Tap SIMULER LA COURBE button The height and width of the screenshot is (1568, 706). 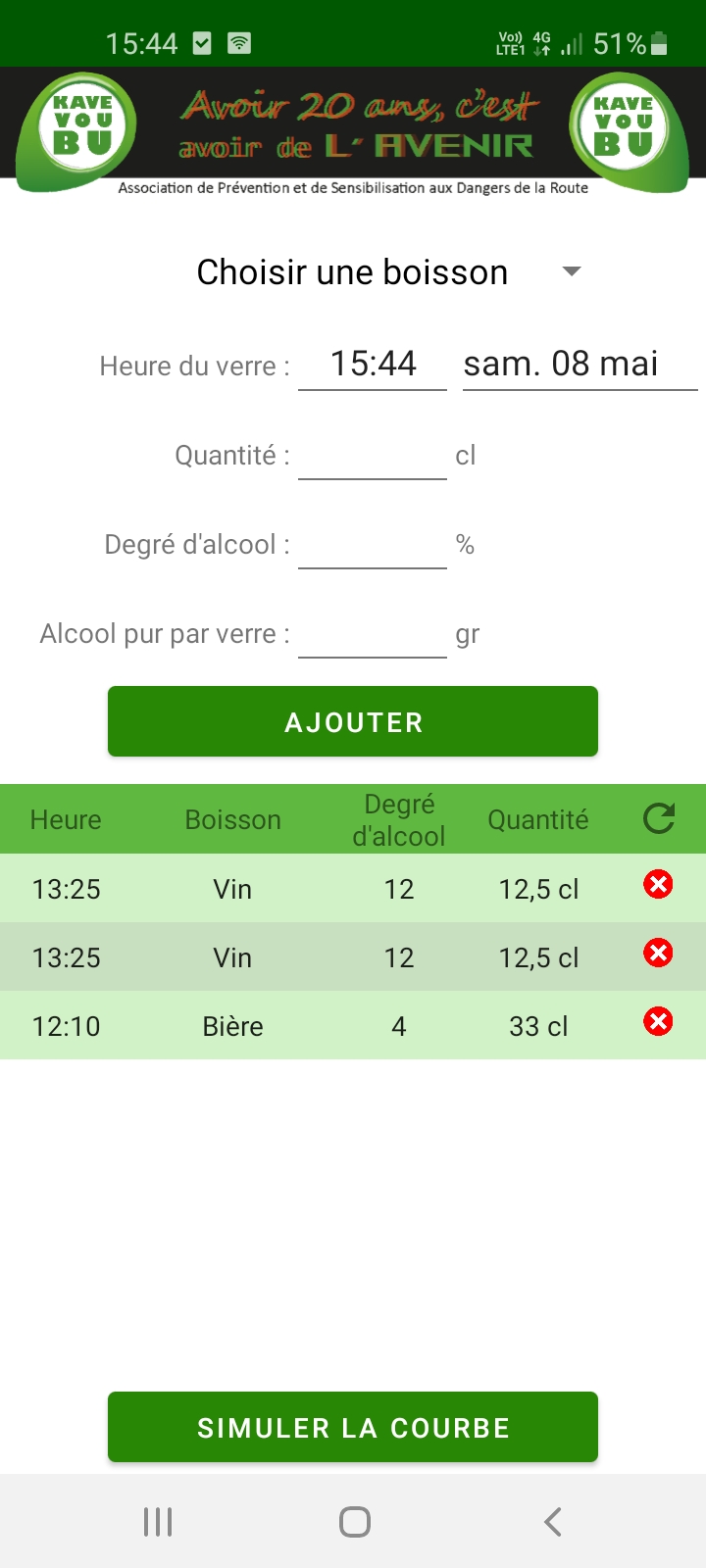click(353, 1428)
